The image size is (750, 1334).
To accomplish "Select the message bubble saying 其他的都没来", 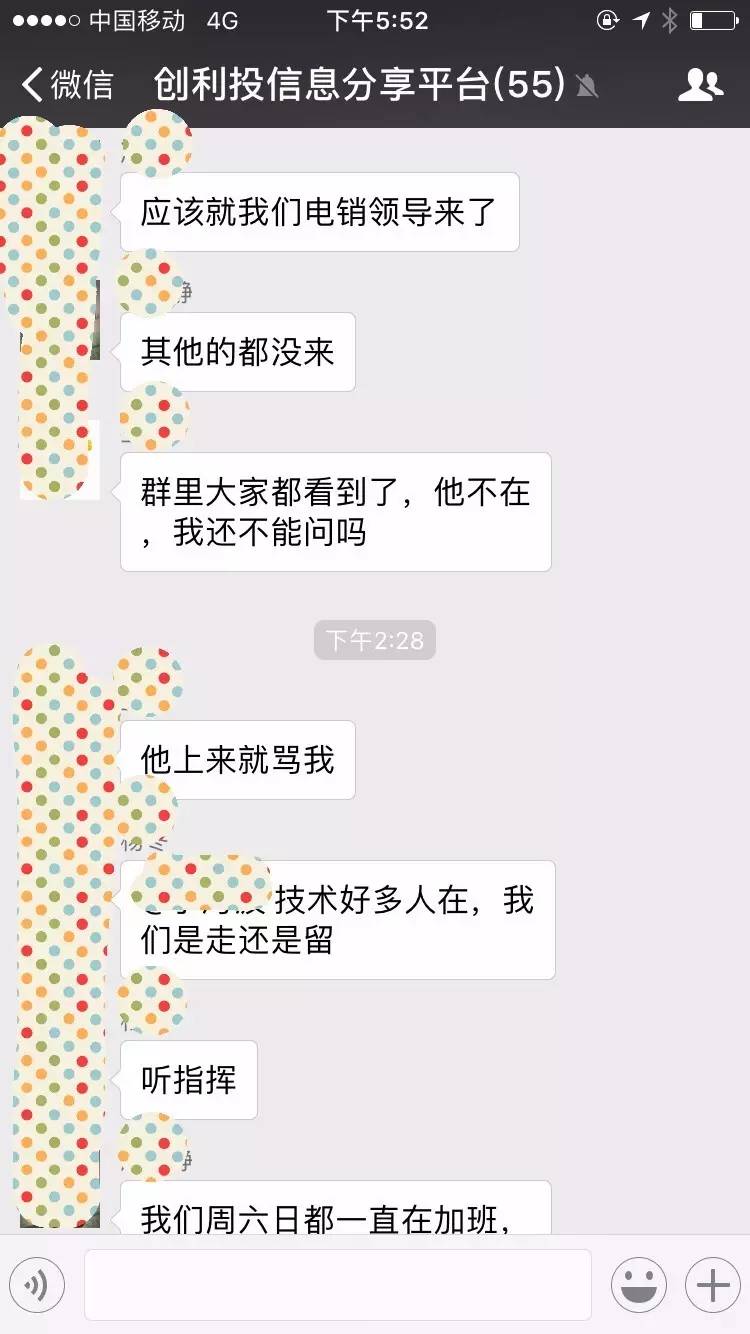I will click(x=237, y=351).
